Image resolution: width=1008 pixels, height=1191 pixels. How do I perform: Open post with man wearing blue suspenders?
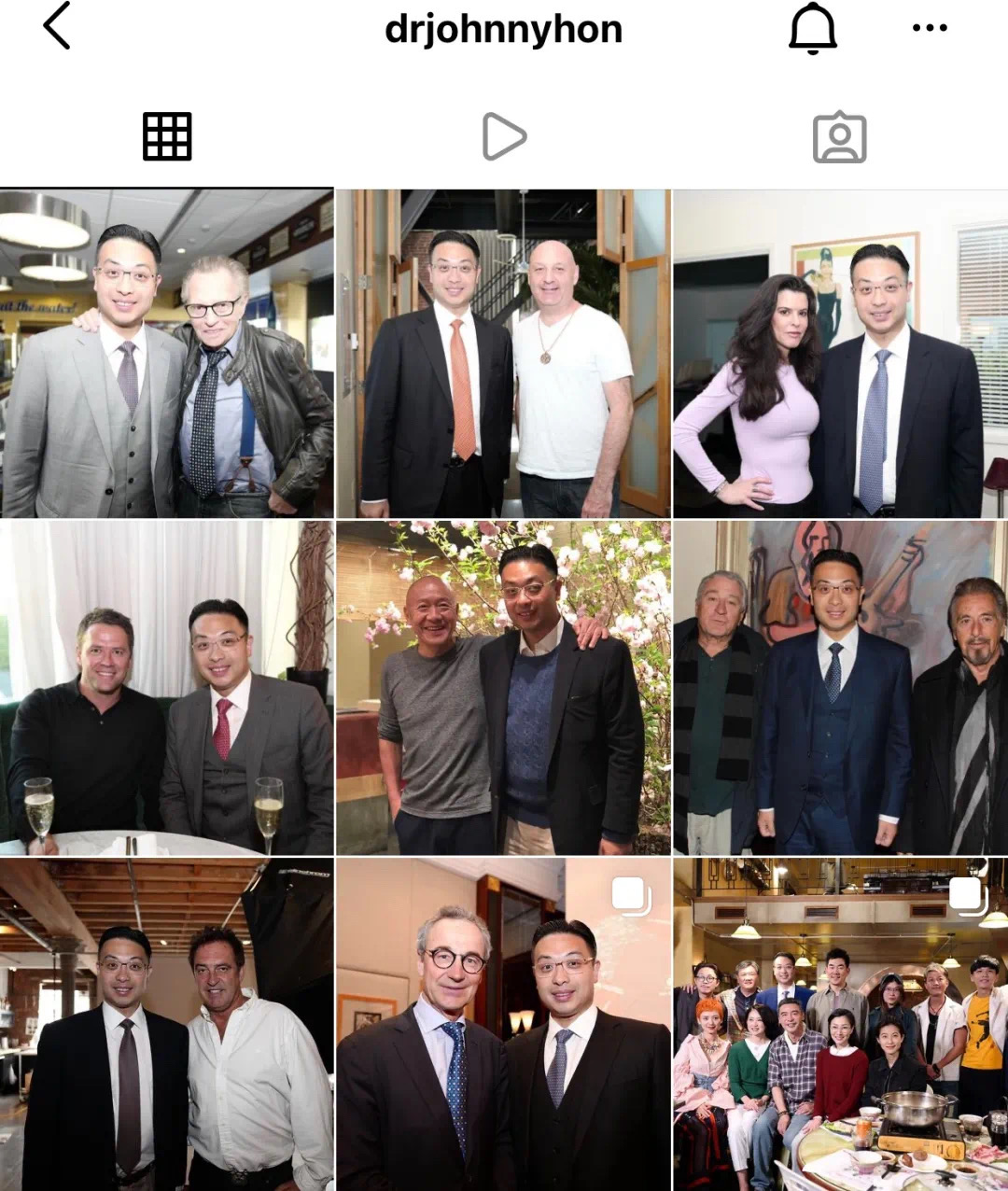click(x=166, y=353)
